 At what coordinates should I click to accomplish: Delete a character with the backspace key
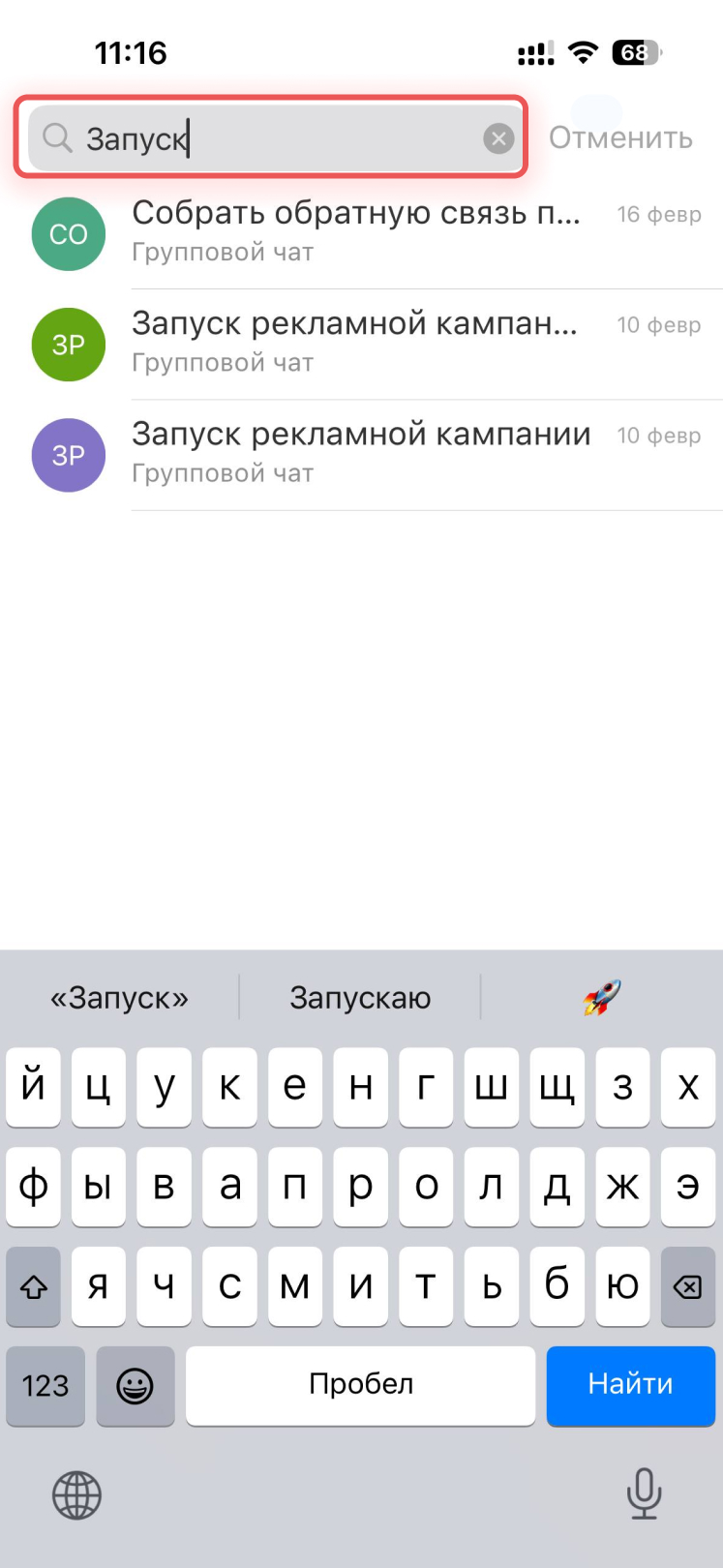tap(687, 1286)
